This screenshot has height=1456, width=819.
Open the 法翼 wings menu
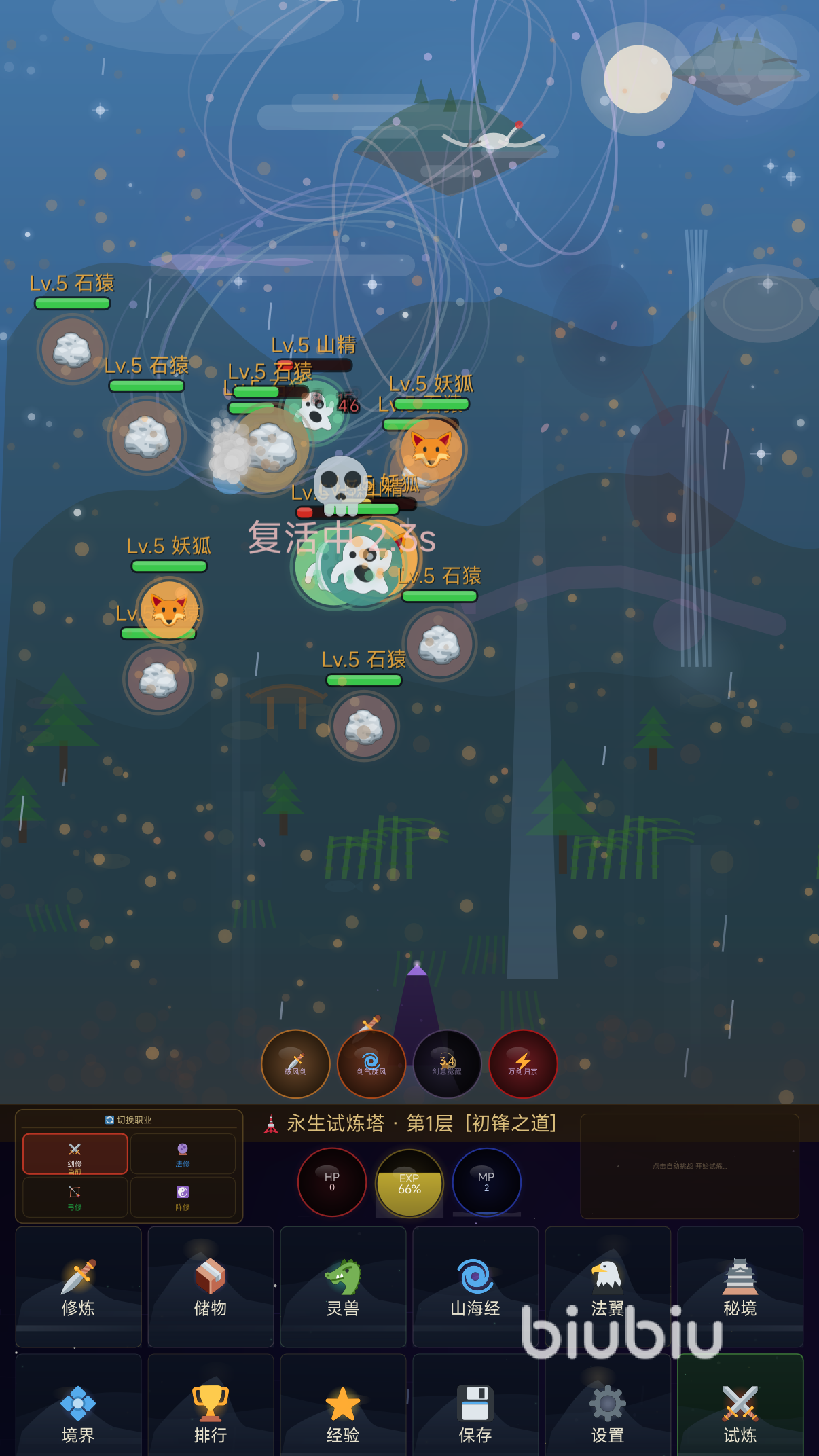click(x=607, y=1287)
